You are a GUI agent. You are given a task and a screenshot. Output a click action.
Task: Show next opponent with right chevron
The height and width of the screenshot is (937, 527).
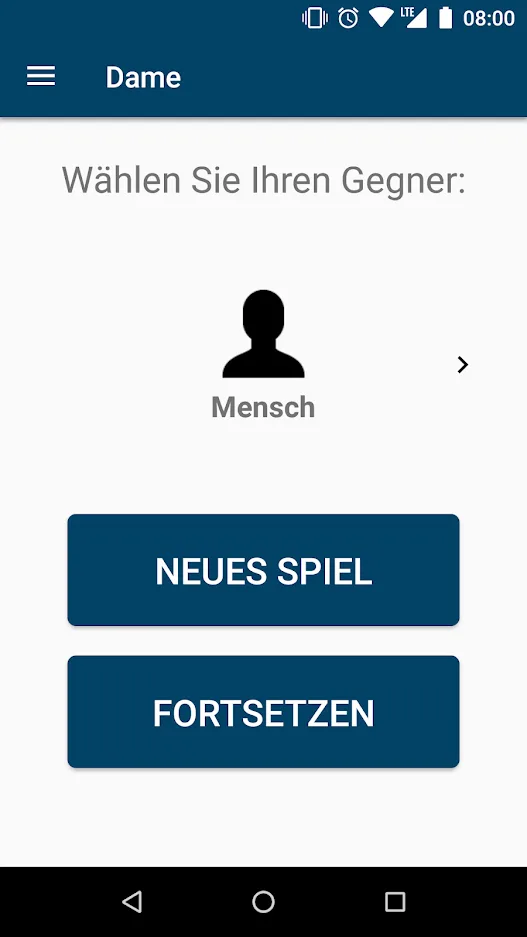(462, 365)
